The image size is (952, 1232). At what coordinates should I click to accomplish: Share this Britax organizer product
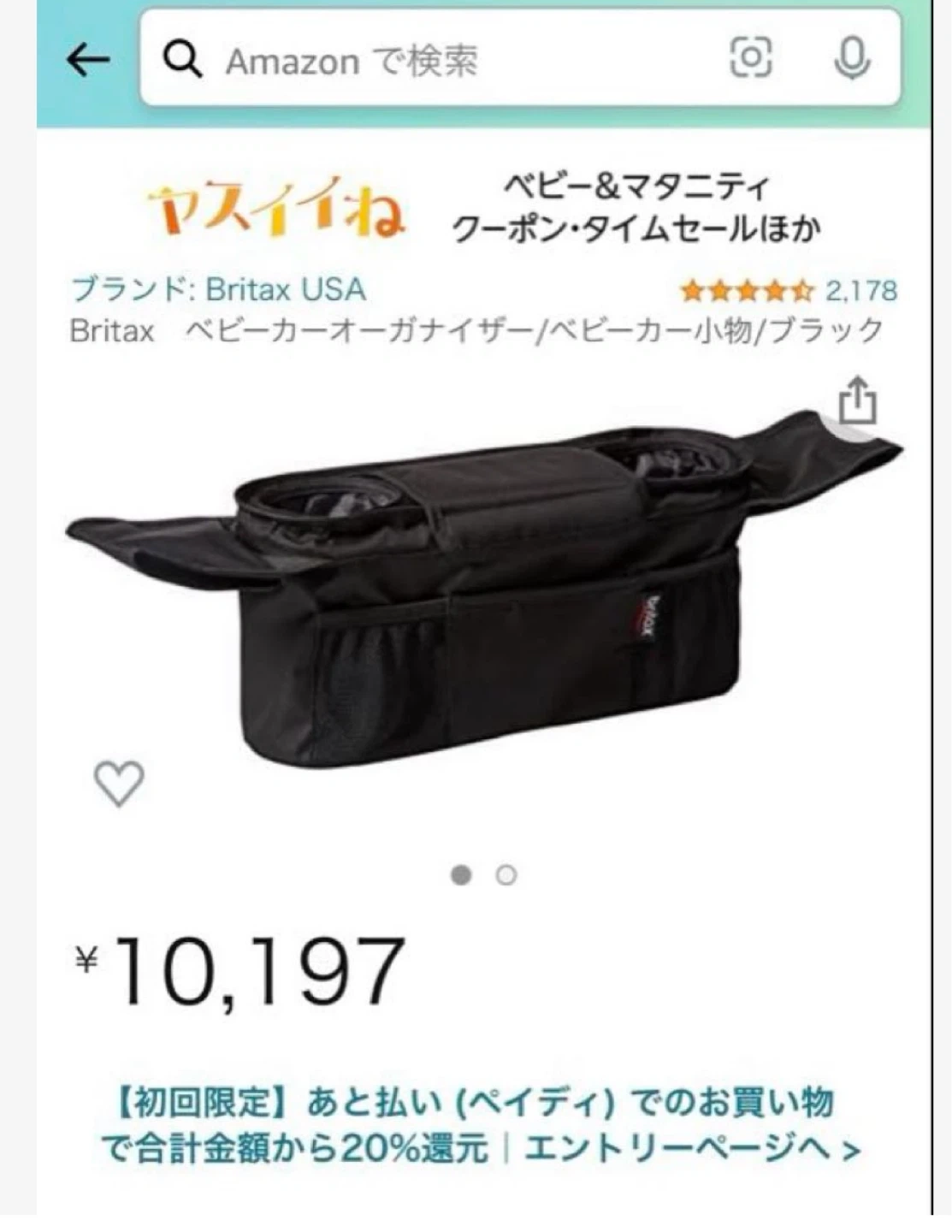[858, 400]
